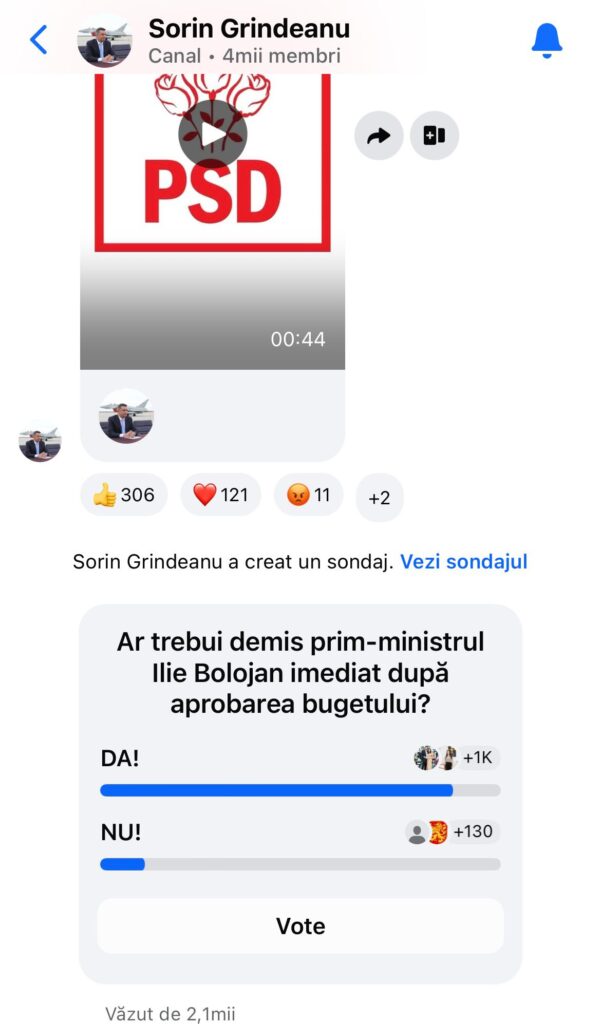The image size is (601, 1024).
Task: Play the PSD video
Action: click(212, 133)
